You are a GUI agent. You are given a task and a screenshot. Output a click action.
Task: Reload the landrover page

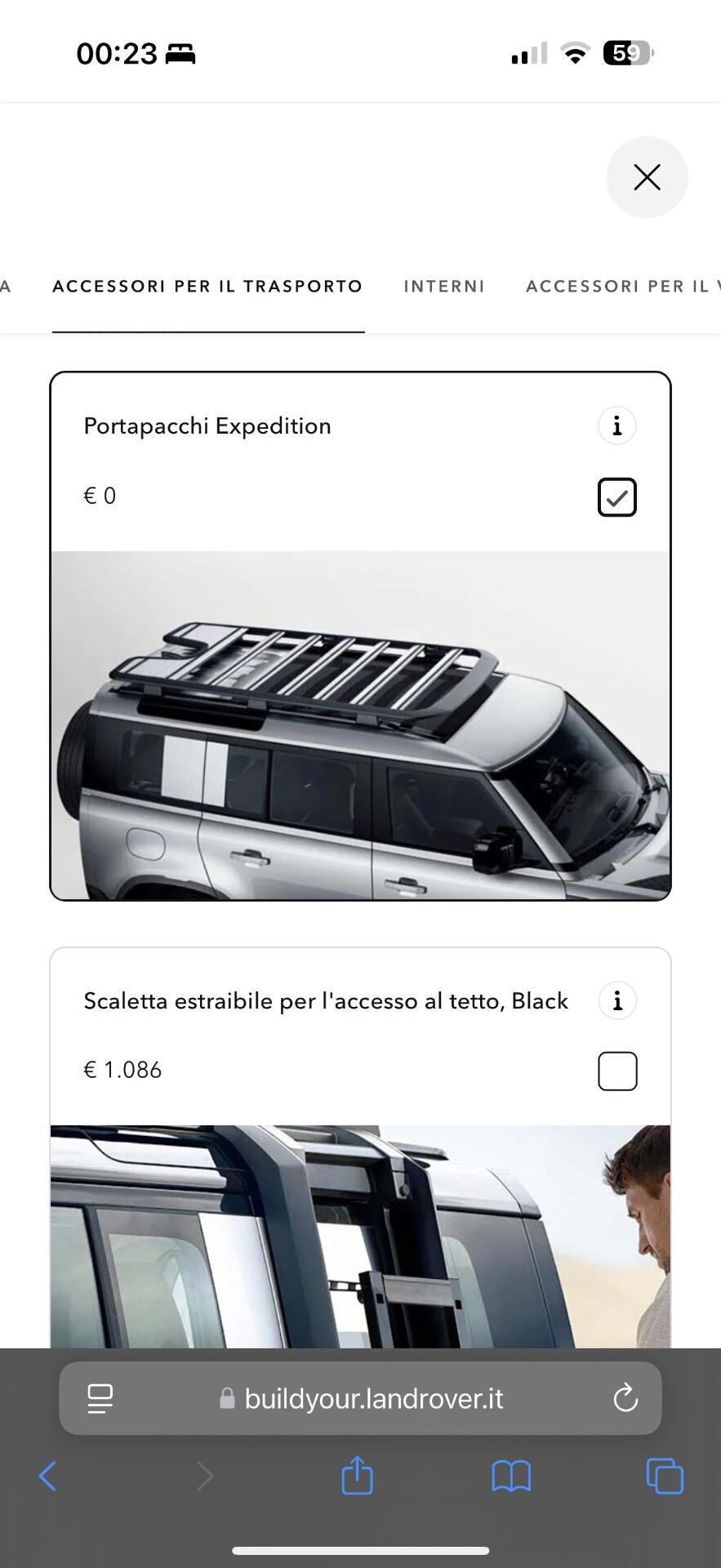(625, 1399)
